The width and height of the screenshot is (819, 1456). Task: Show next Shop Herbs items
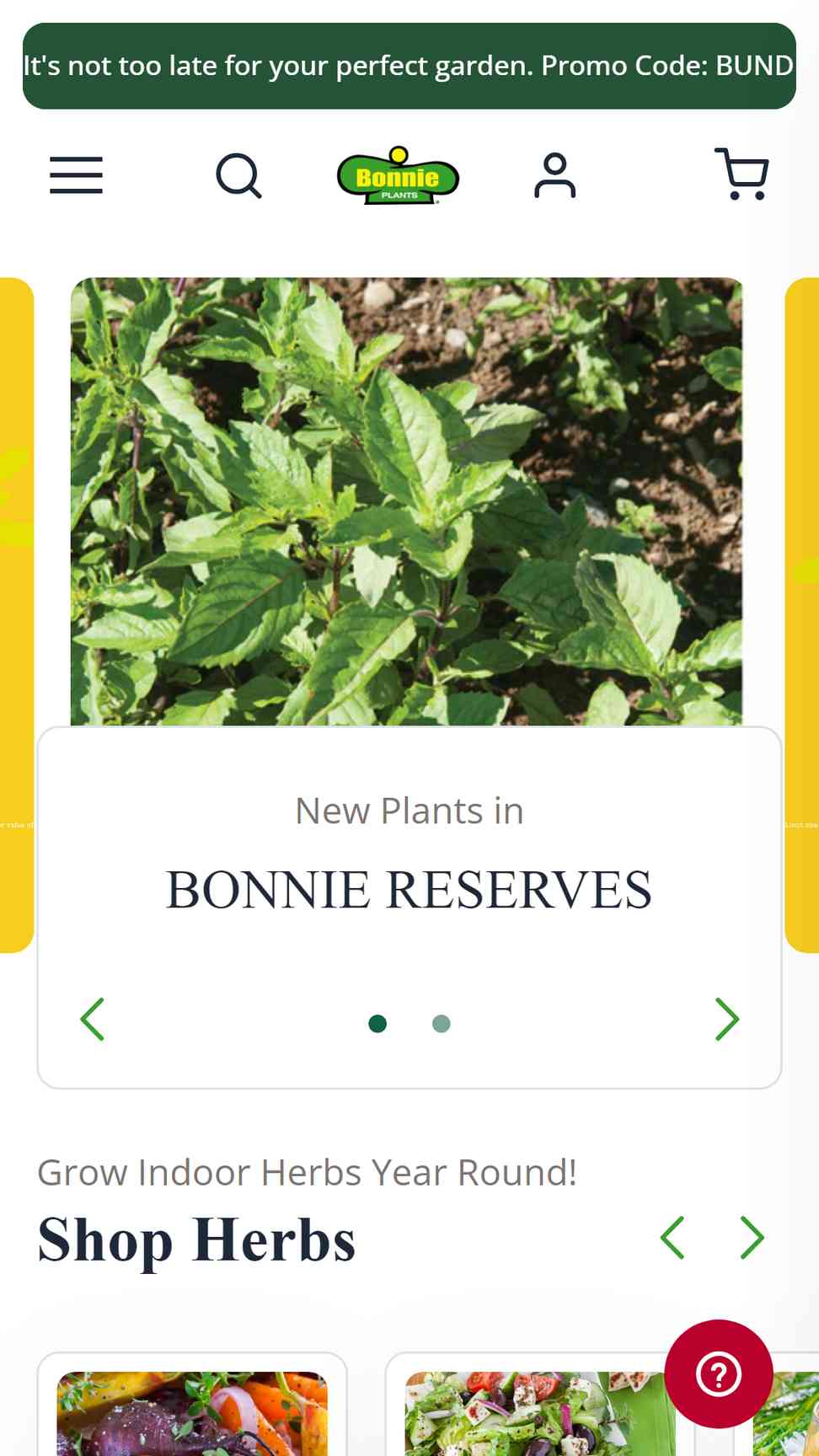(x=752, y=1238)
